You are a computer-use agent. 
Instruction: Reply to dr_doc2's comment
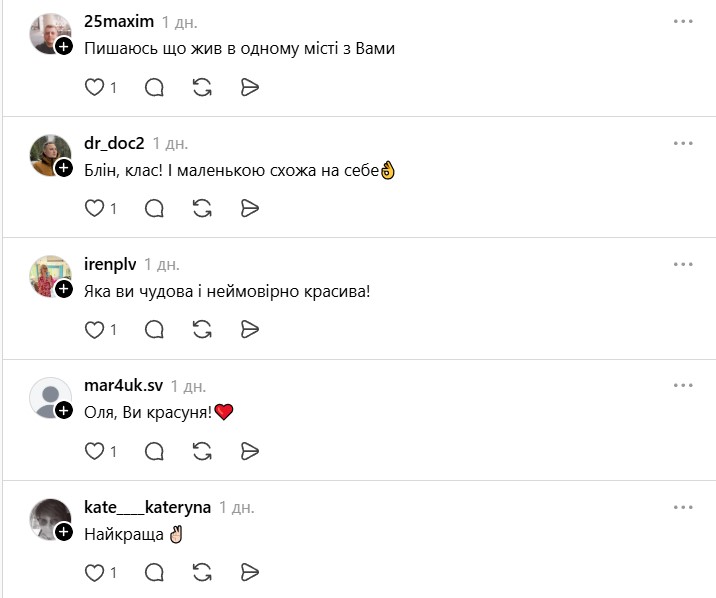point(154,209)
